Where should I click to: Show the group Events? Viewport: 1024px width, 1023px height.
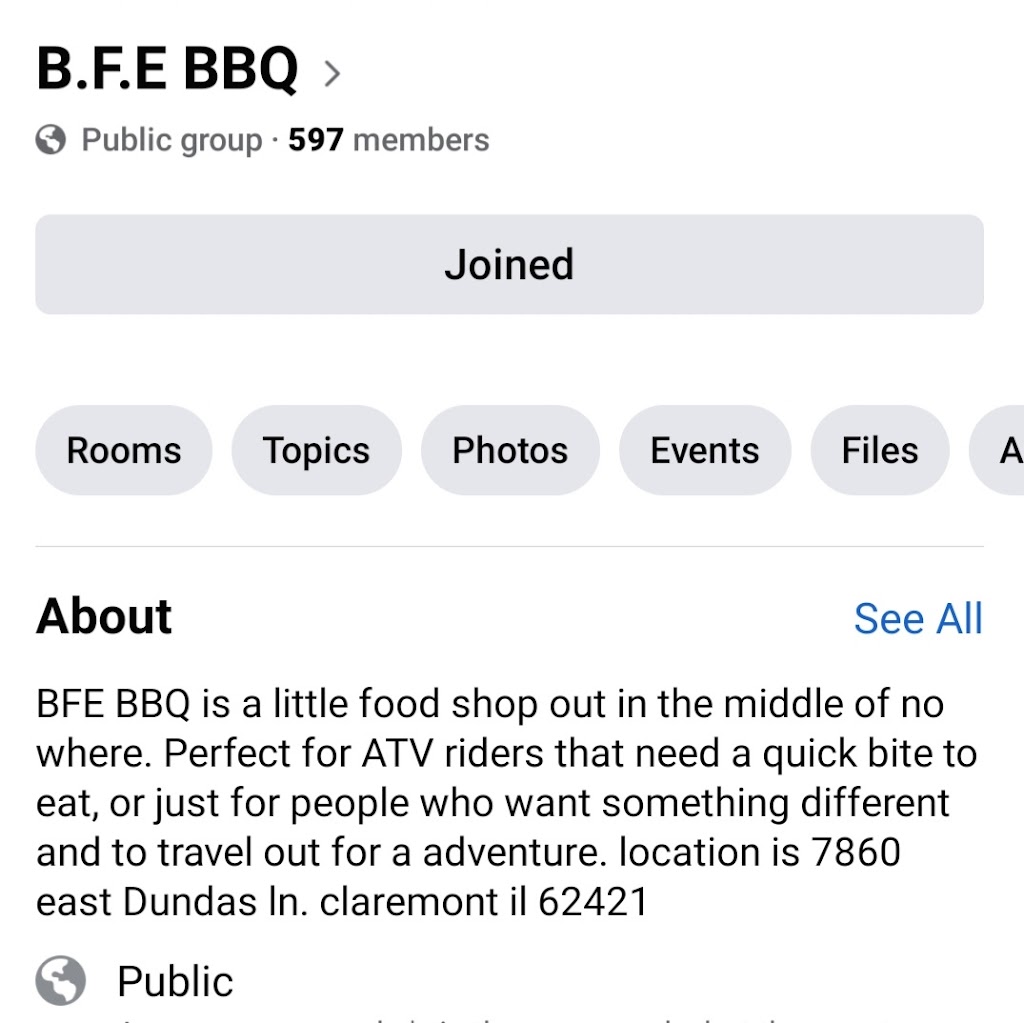pyautogui.click(x=705, y=451)
